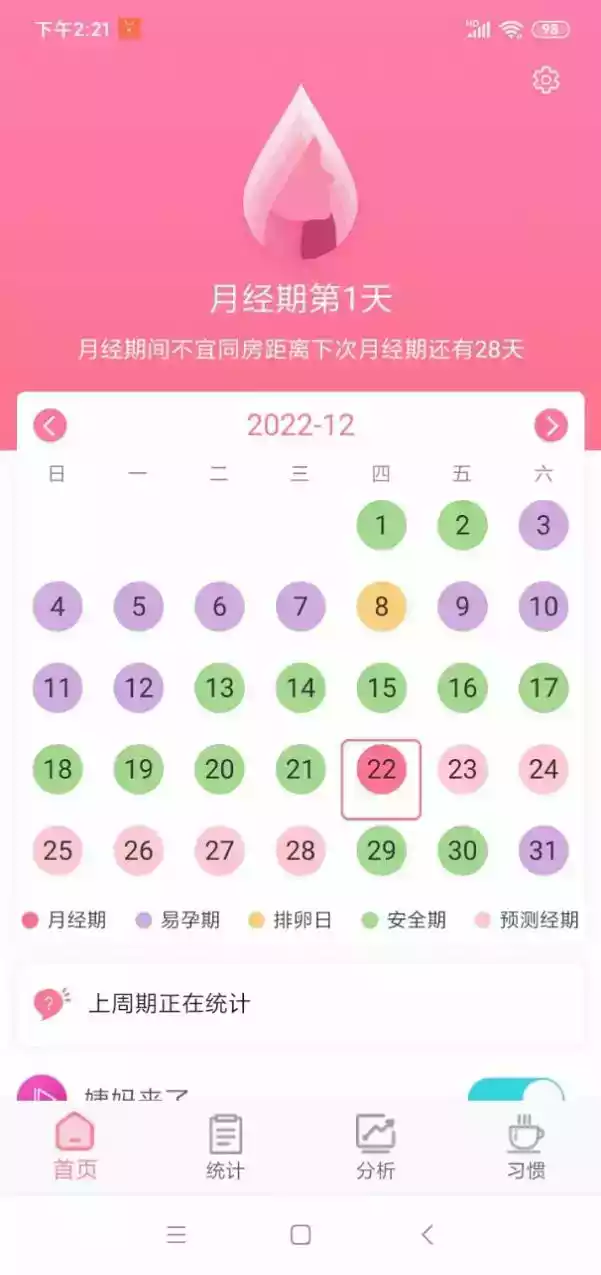Open the 上周期正在统计 card
601x1275 pixels.
pyautogui.click(x=300, y=1003)
